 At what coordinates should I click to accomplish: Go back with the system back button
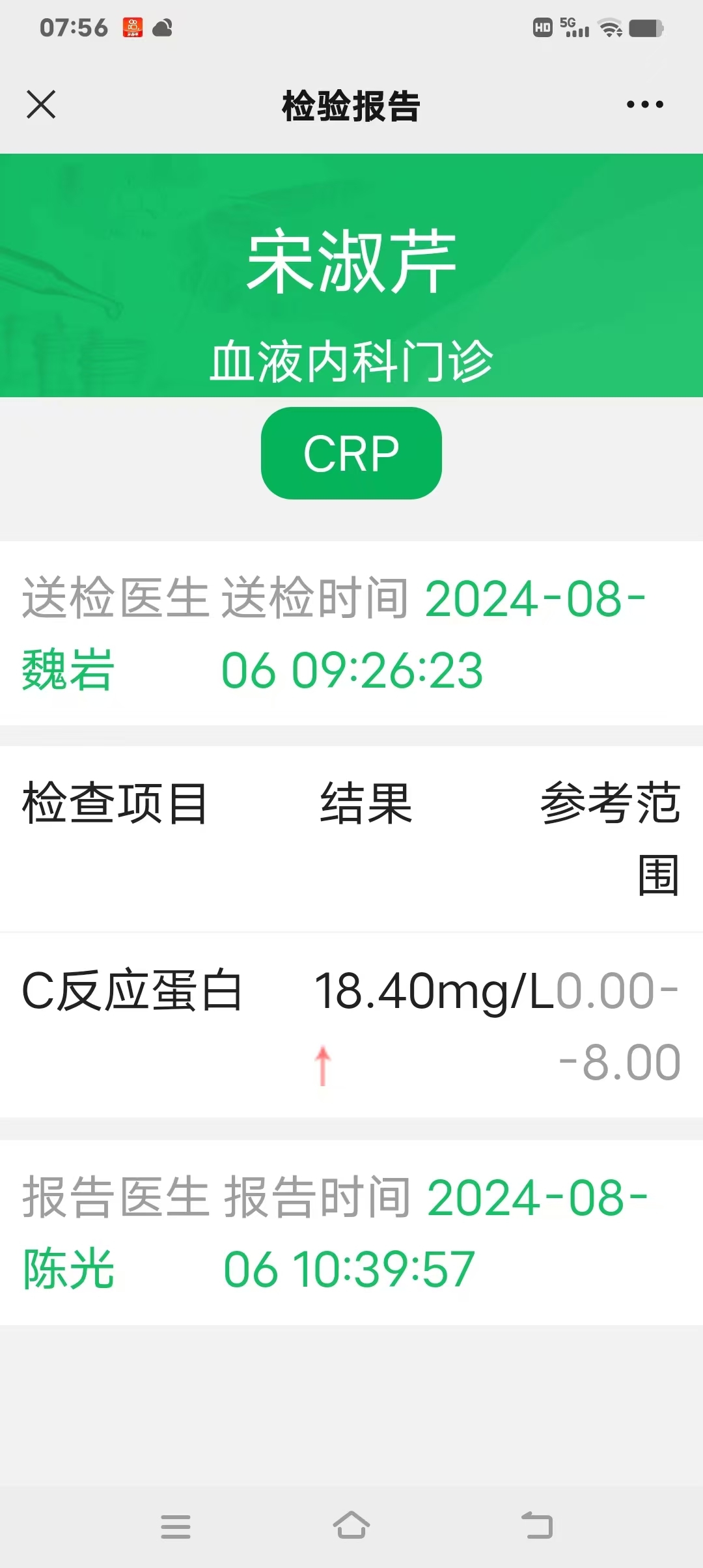click(537, 1526)
